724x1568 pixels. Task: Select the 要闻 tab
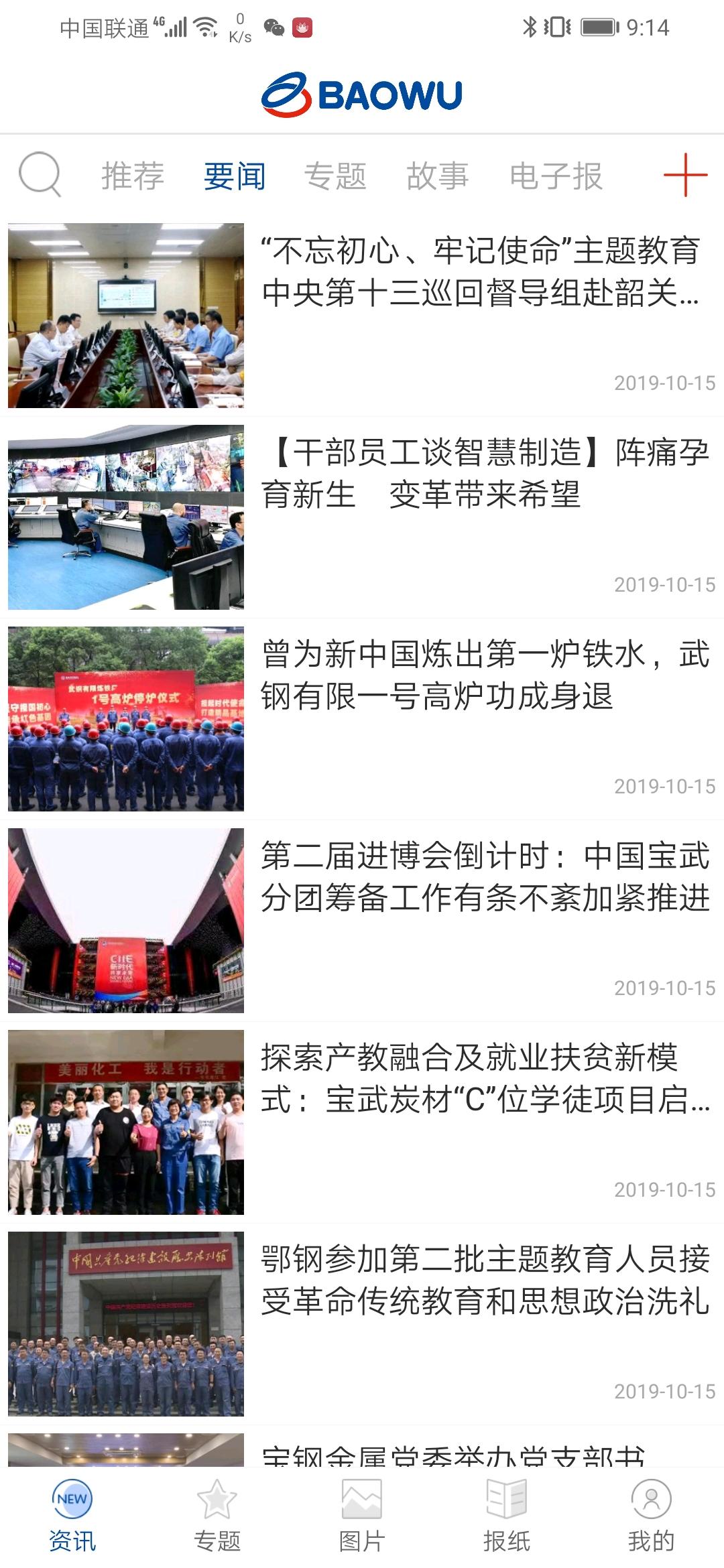pyautogui.click(x=235, y=176)
